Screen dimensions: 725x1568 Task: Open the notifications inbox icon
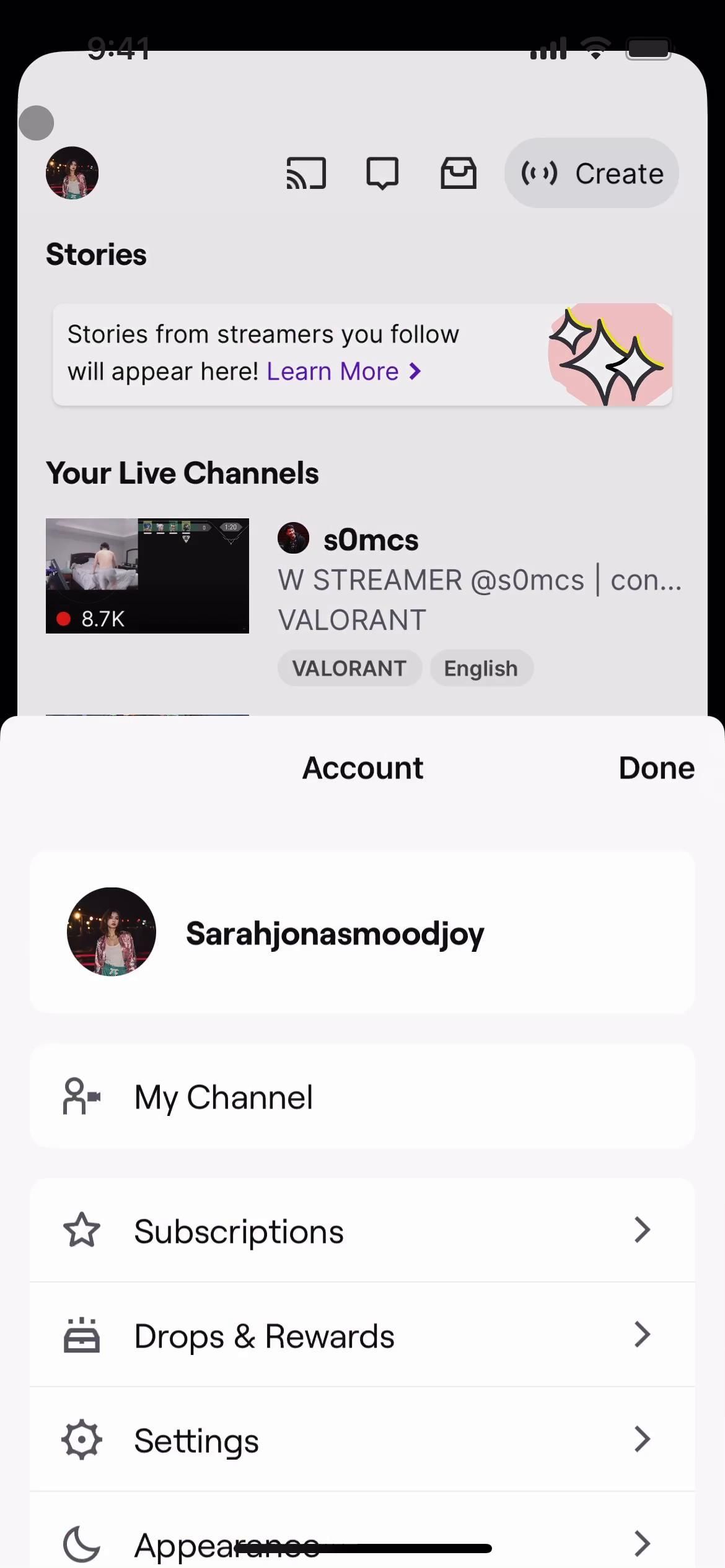(x=459, y=173)
